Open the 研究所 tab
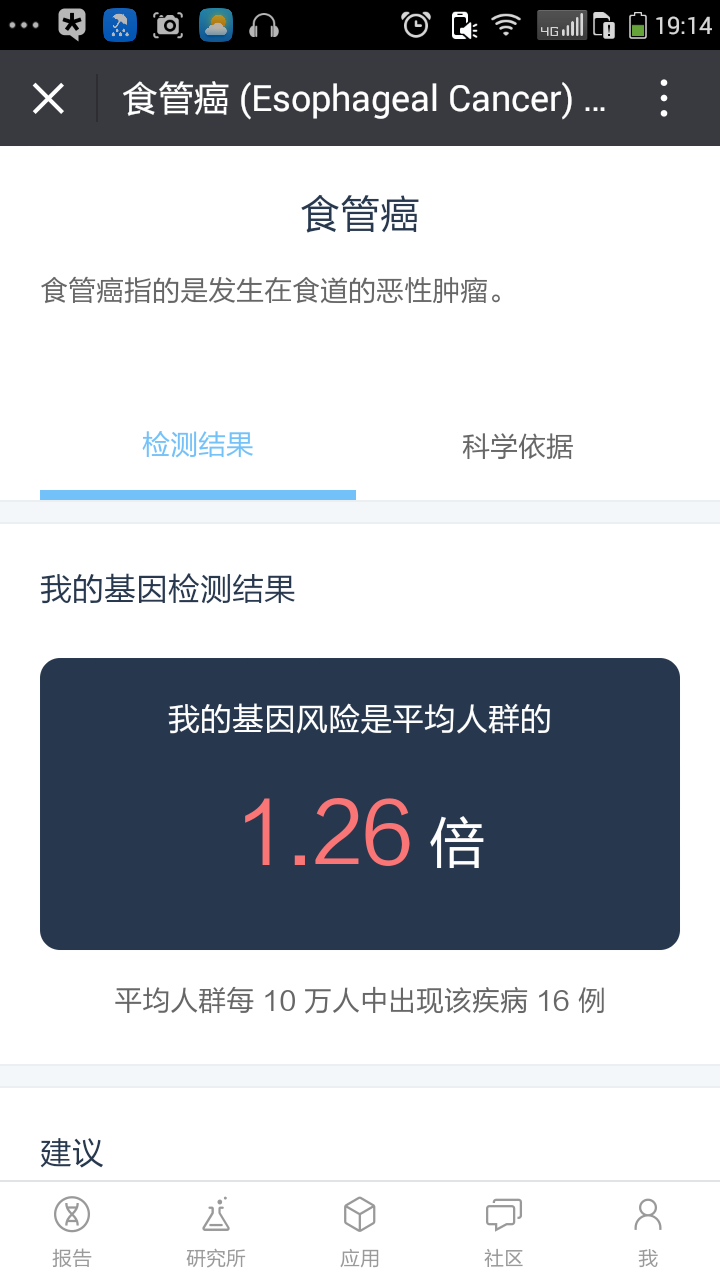The height and width of the screenshot is (1280, 720). click(216, 1231)
